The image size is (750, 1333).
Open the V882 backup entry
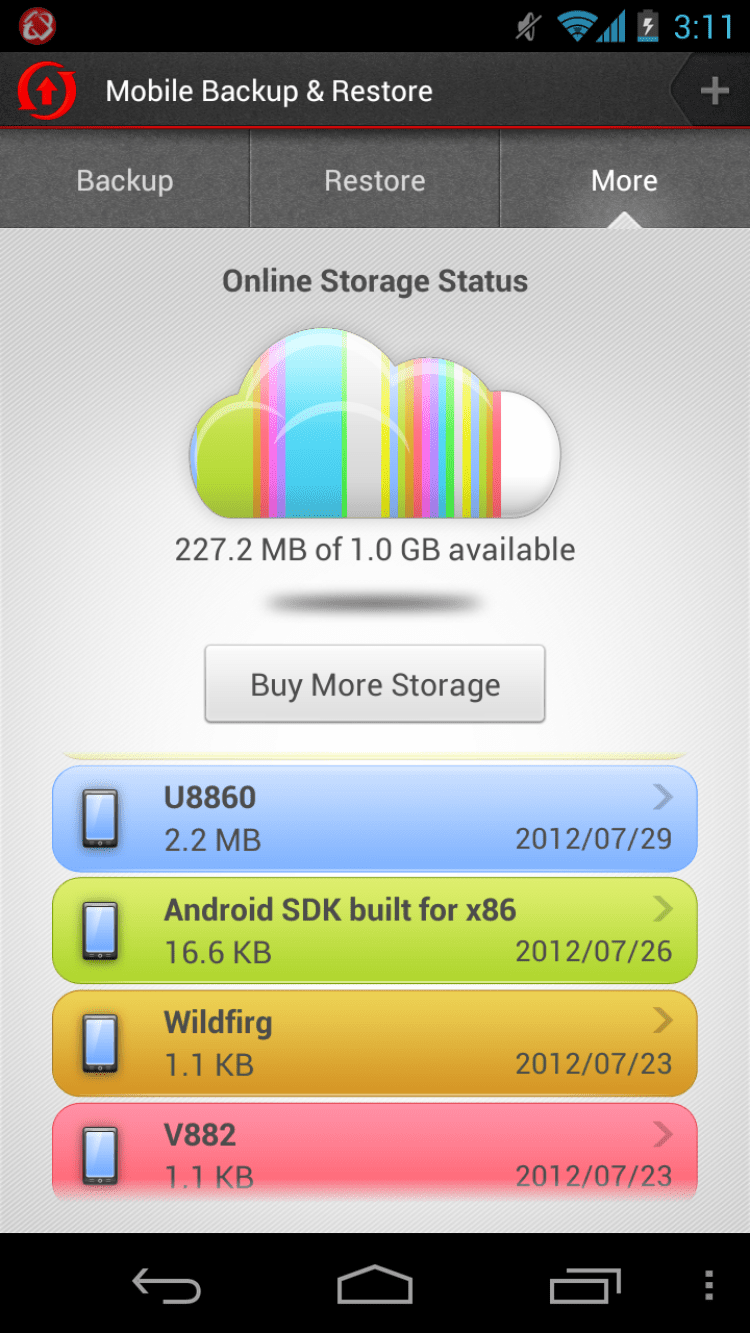[375, 1150]
